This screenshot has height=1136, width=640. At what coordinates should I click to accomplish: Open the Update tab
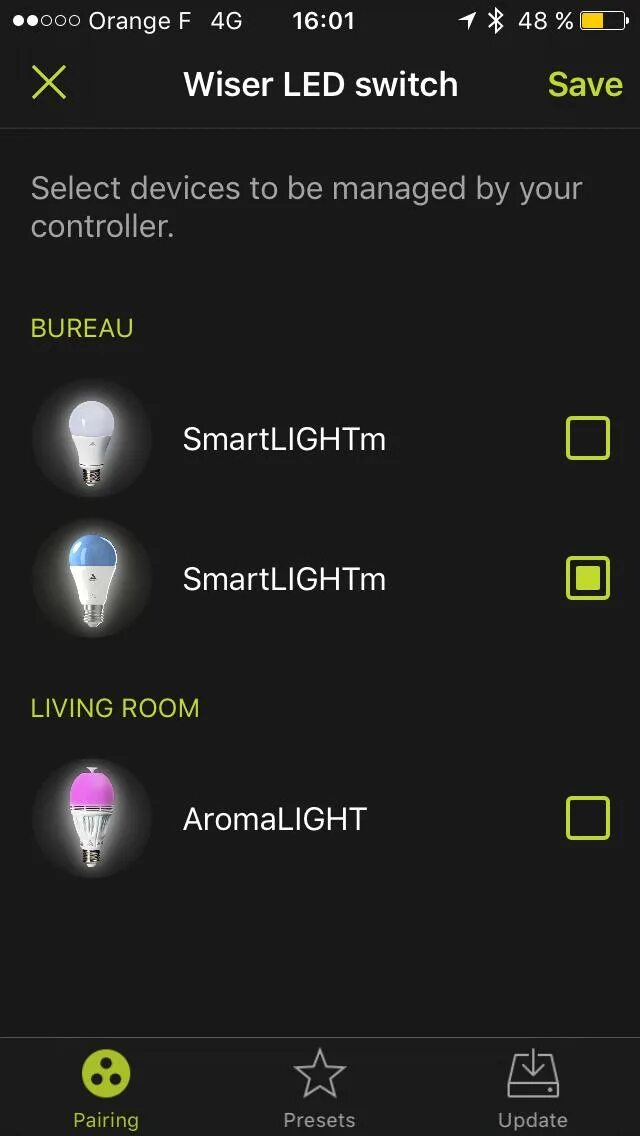pos(533,1088)
